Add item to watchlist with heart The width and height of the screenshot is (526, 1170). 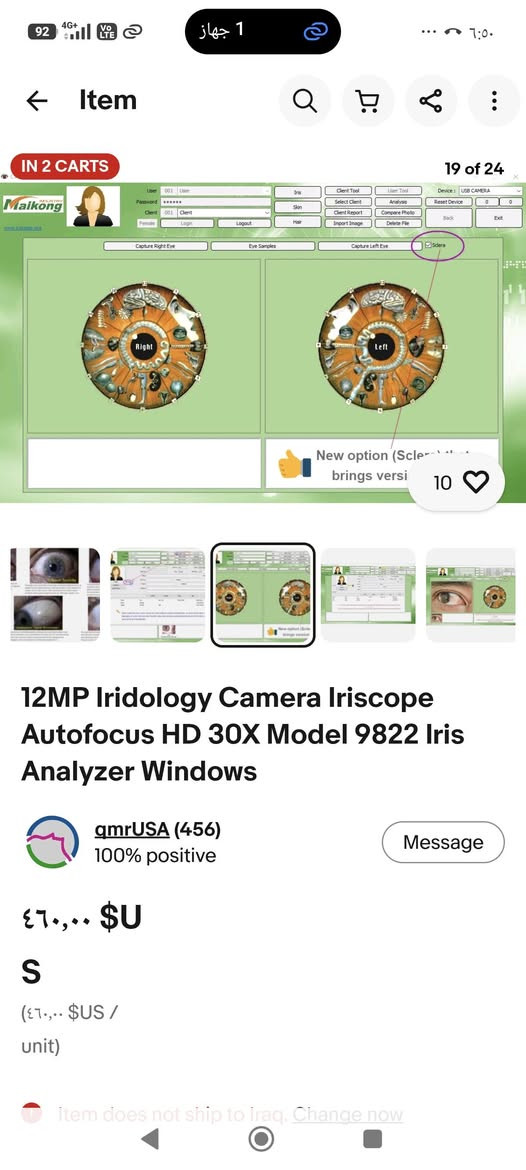pos(457,483)
